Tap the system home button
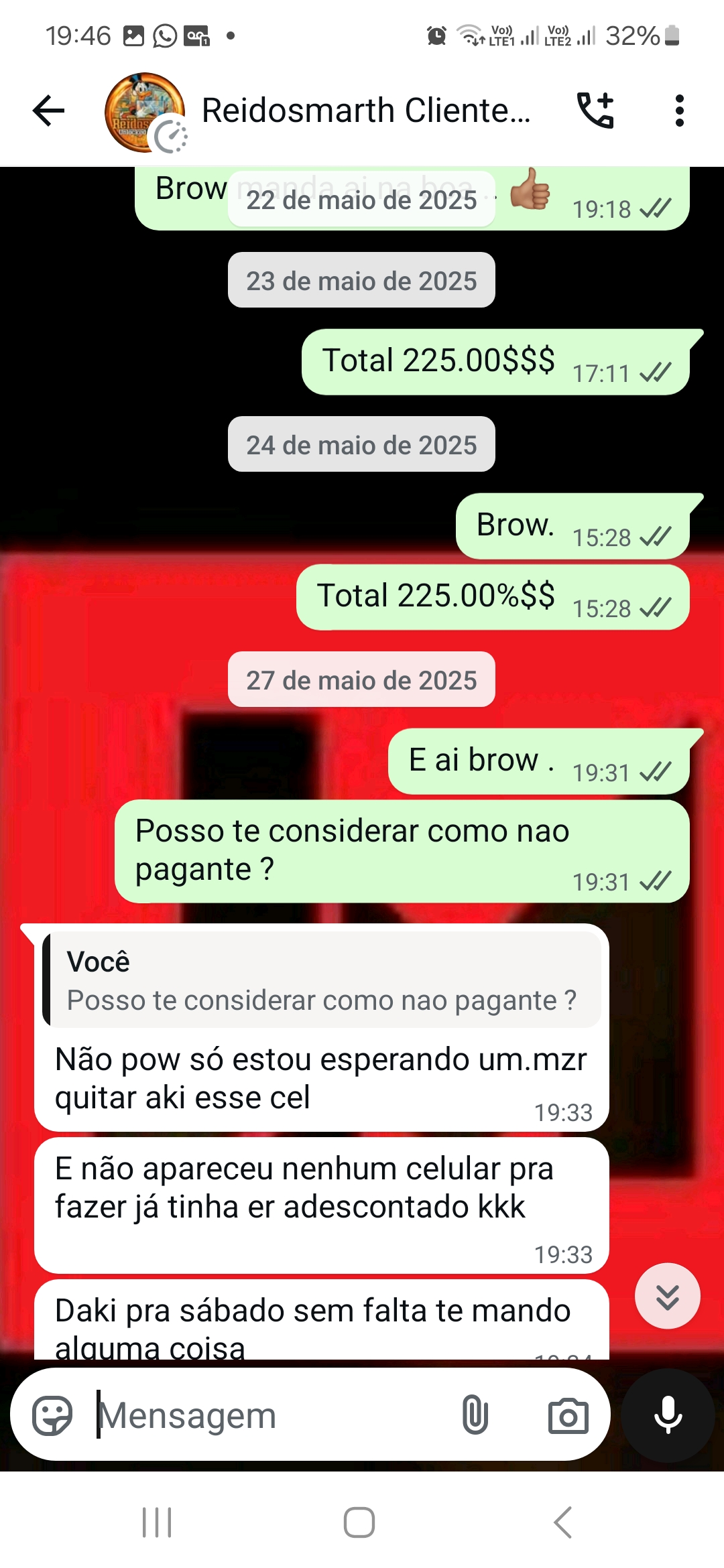Screen dimensions: 724x1568 click(359, 1522)
